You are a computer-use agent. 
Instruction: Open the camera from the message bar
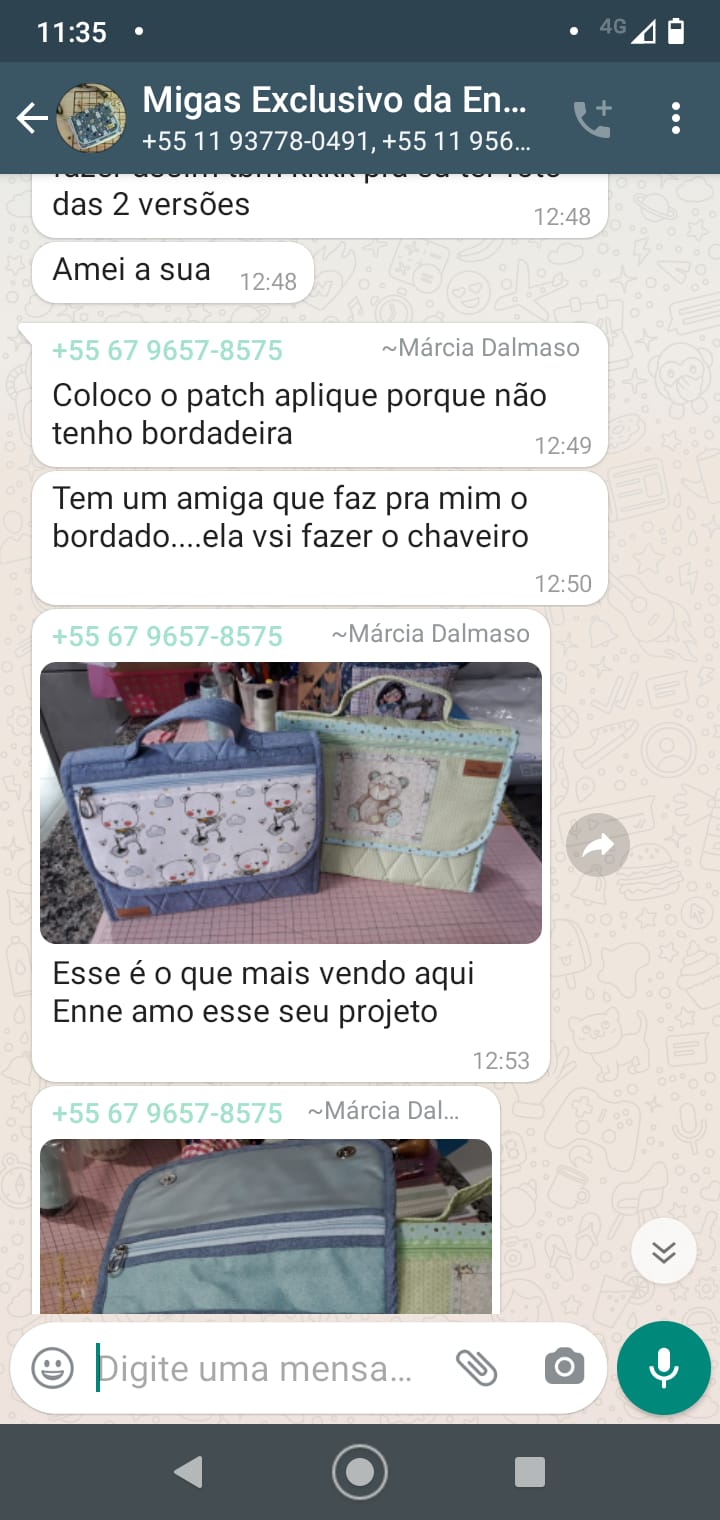click(x=564, y=1367)
